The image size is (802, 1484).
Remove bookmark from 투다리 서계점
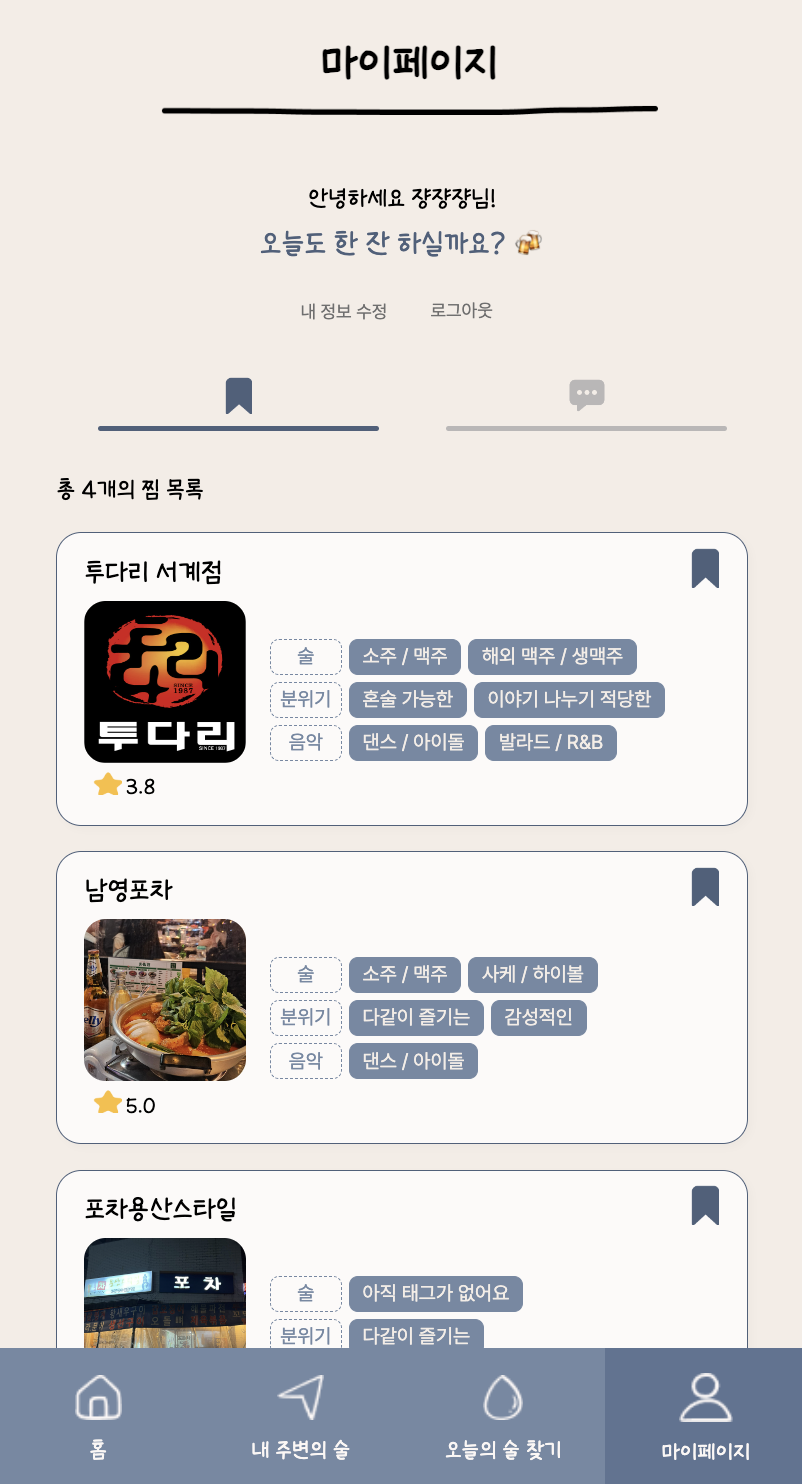pyautogui.click(x=705, y=569)
